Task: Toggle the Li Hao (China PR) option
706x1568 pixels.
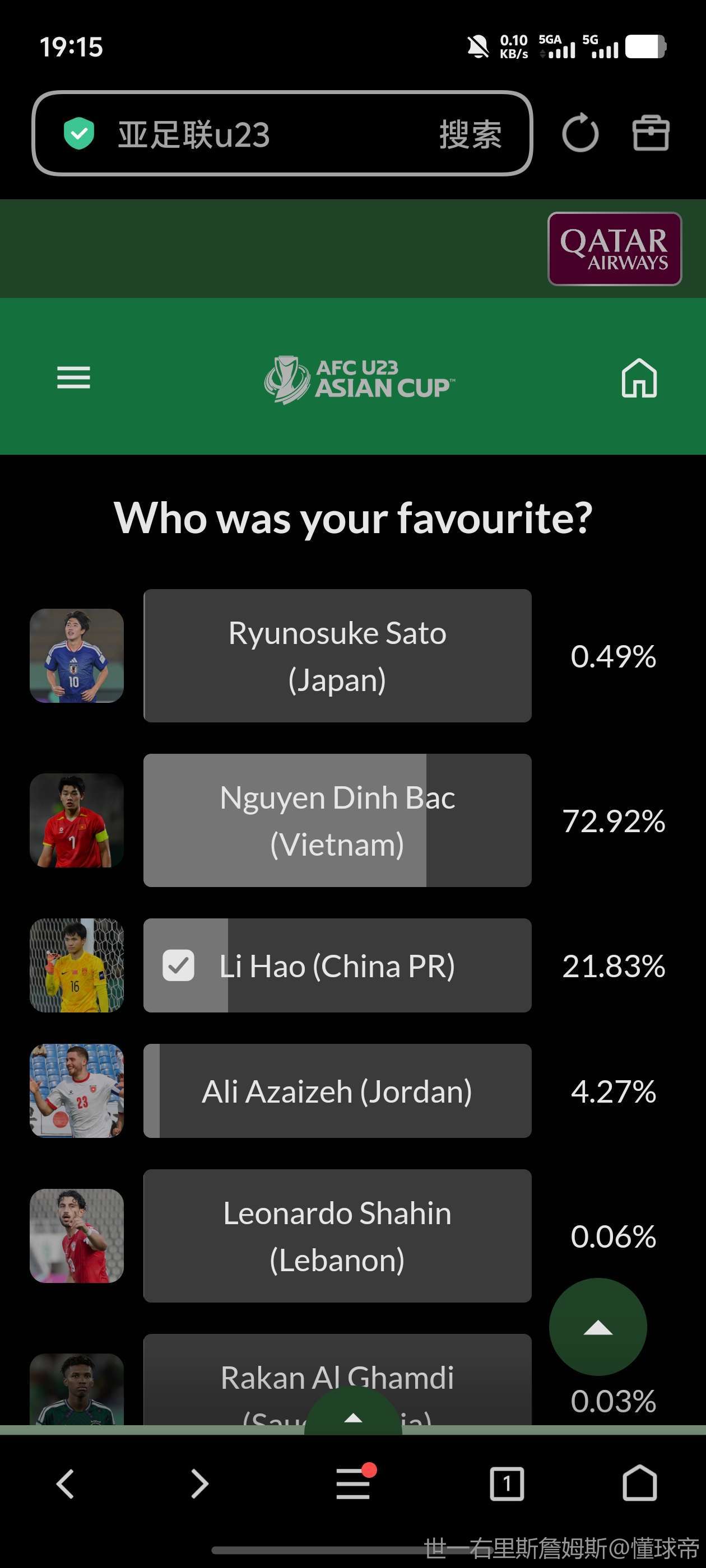Action: [337, 965]
